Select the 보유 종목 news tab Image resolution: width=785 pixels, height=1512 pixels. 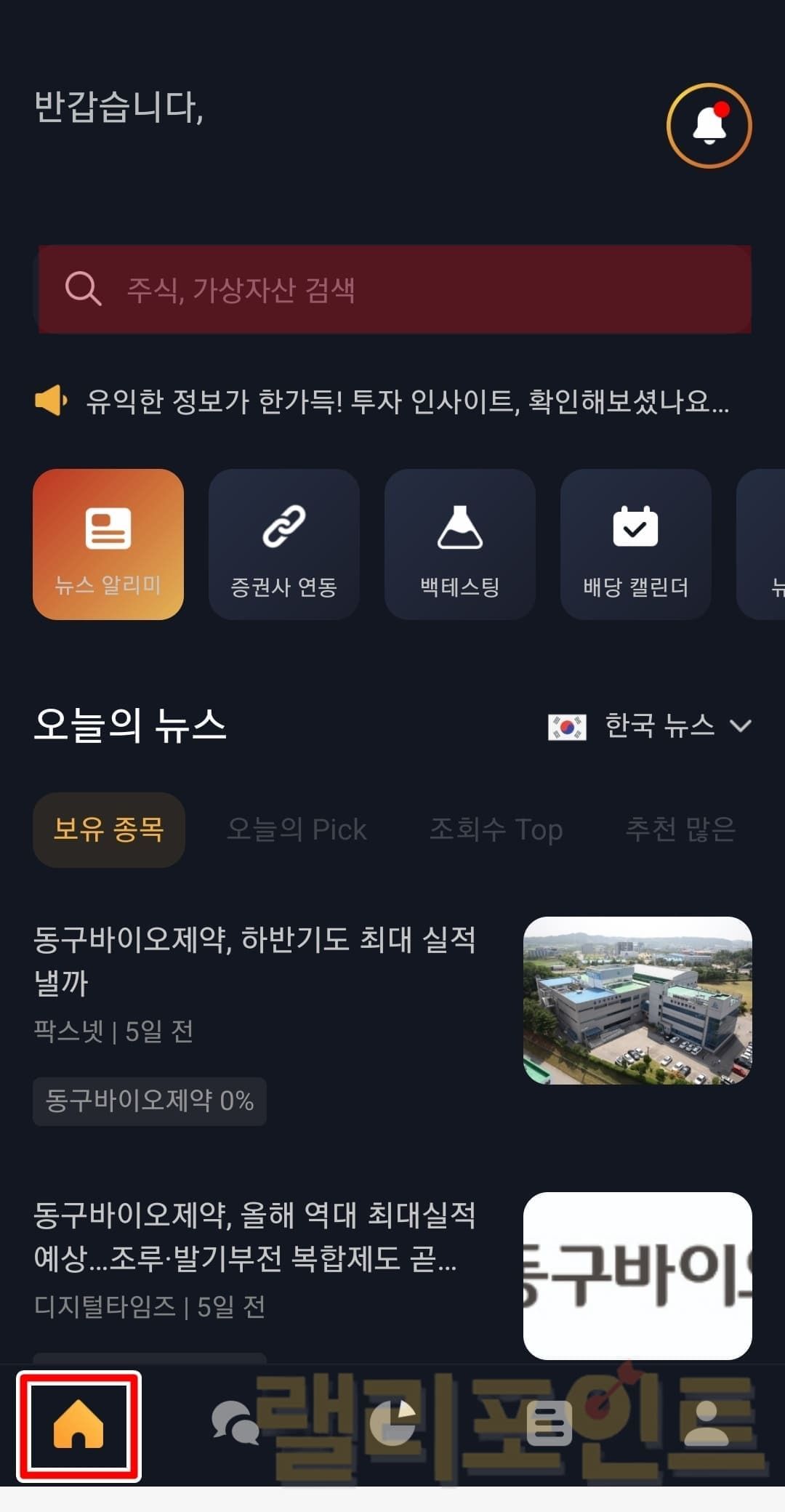[109, 829]
